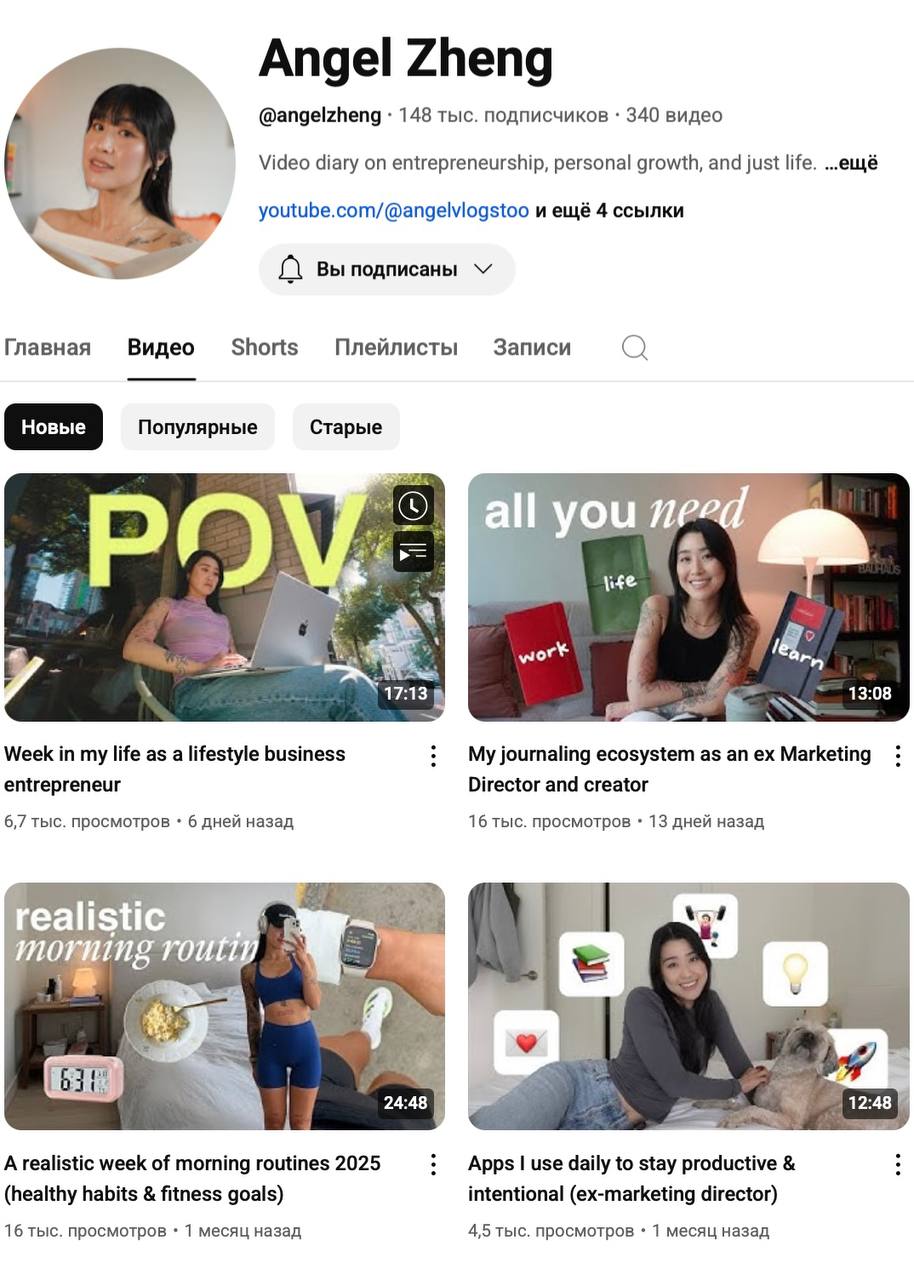Search within the Angel Zheng channel

635,348
